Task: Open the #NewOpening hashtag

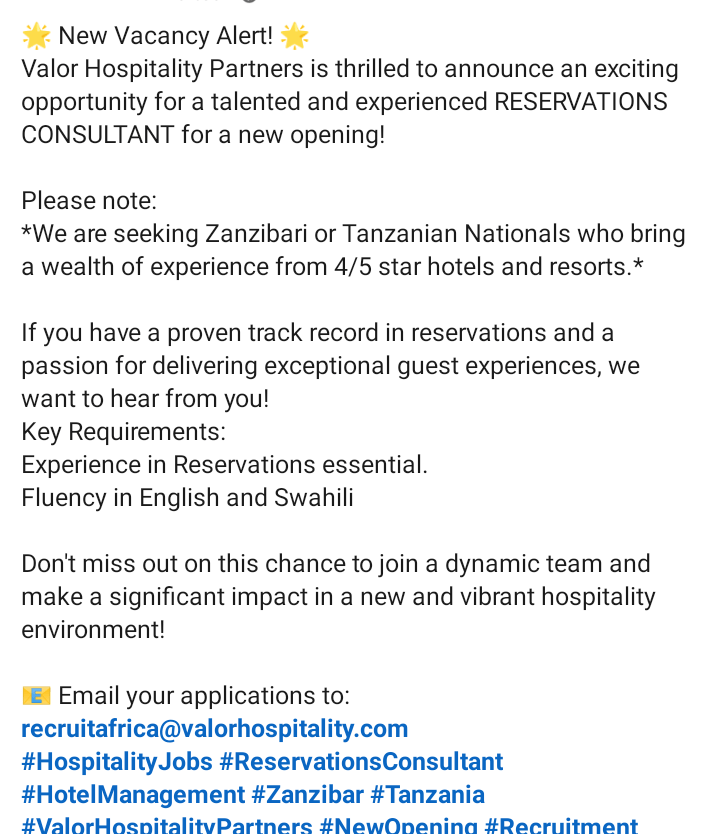Action: 398,826
